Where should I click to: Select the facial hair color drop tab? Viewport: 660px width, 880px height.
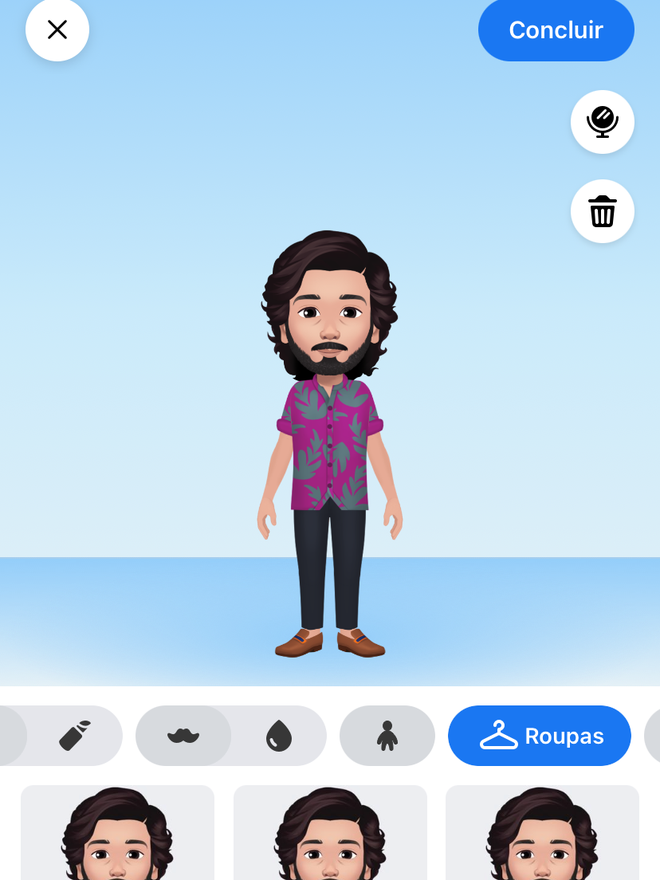click(279, 736)
